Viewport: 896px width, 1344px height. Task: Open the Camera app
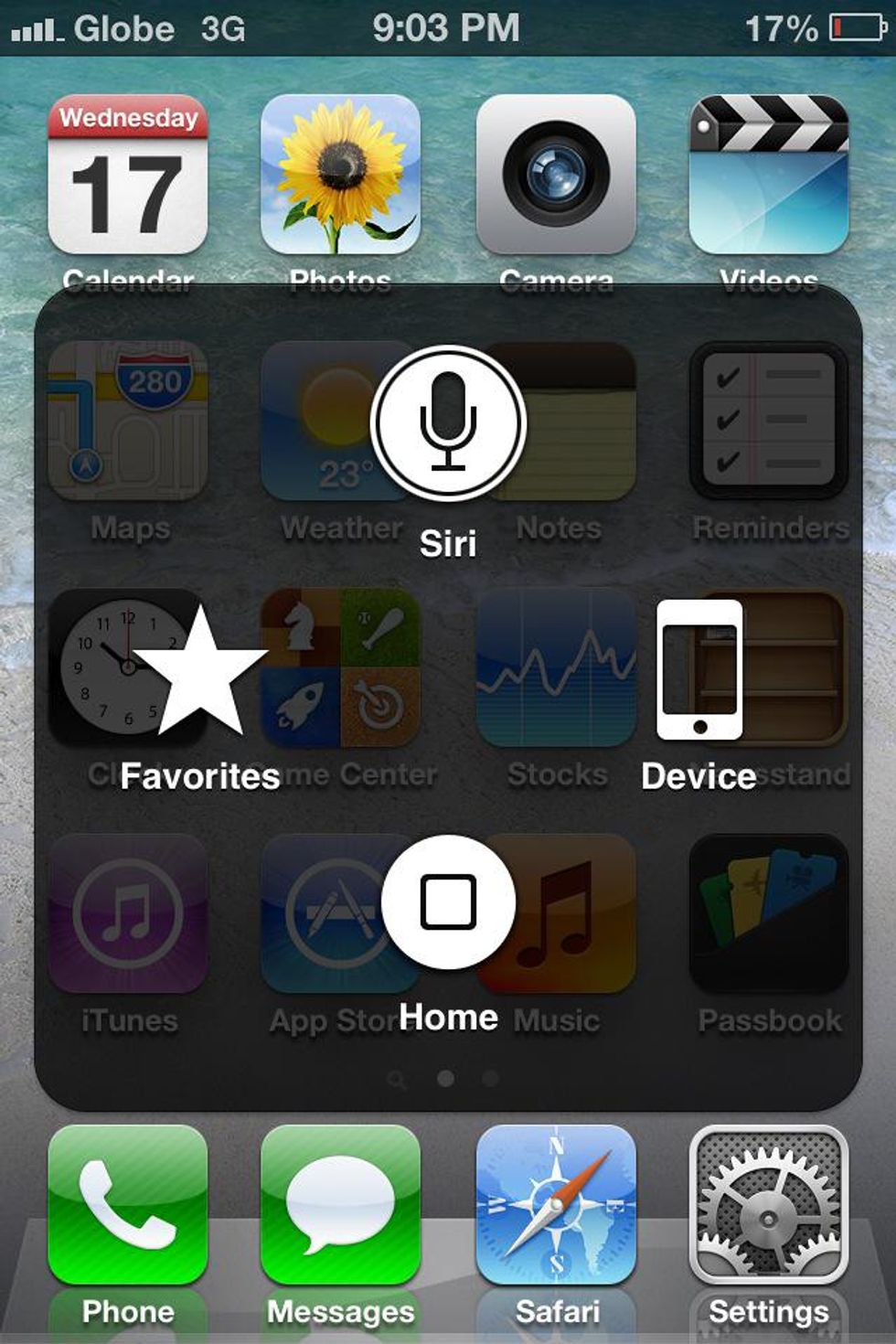[x=556, y=175]
